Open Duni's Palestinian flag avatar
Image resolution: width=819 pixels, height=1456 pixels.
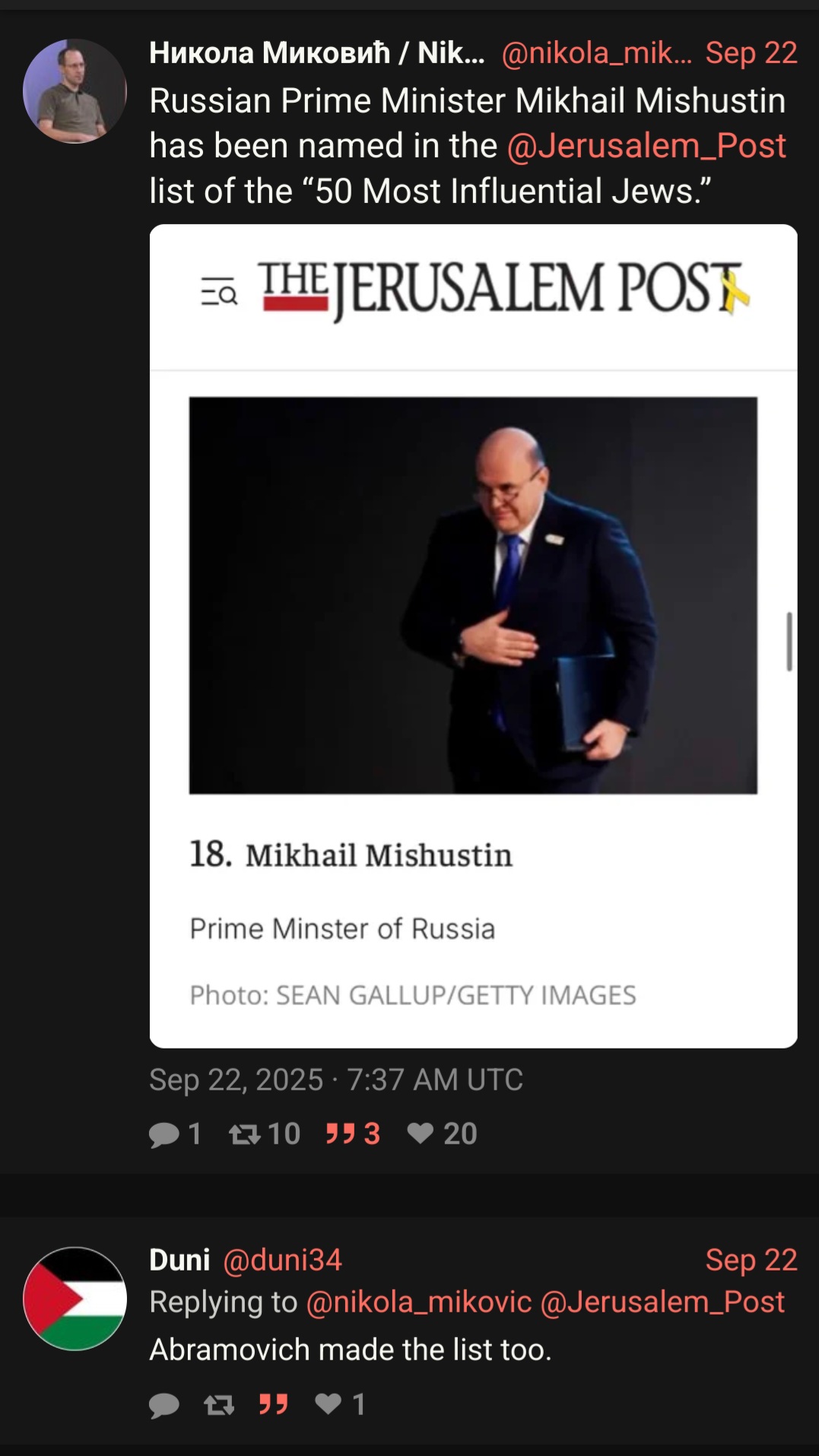(75, 1299)
